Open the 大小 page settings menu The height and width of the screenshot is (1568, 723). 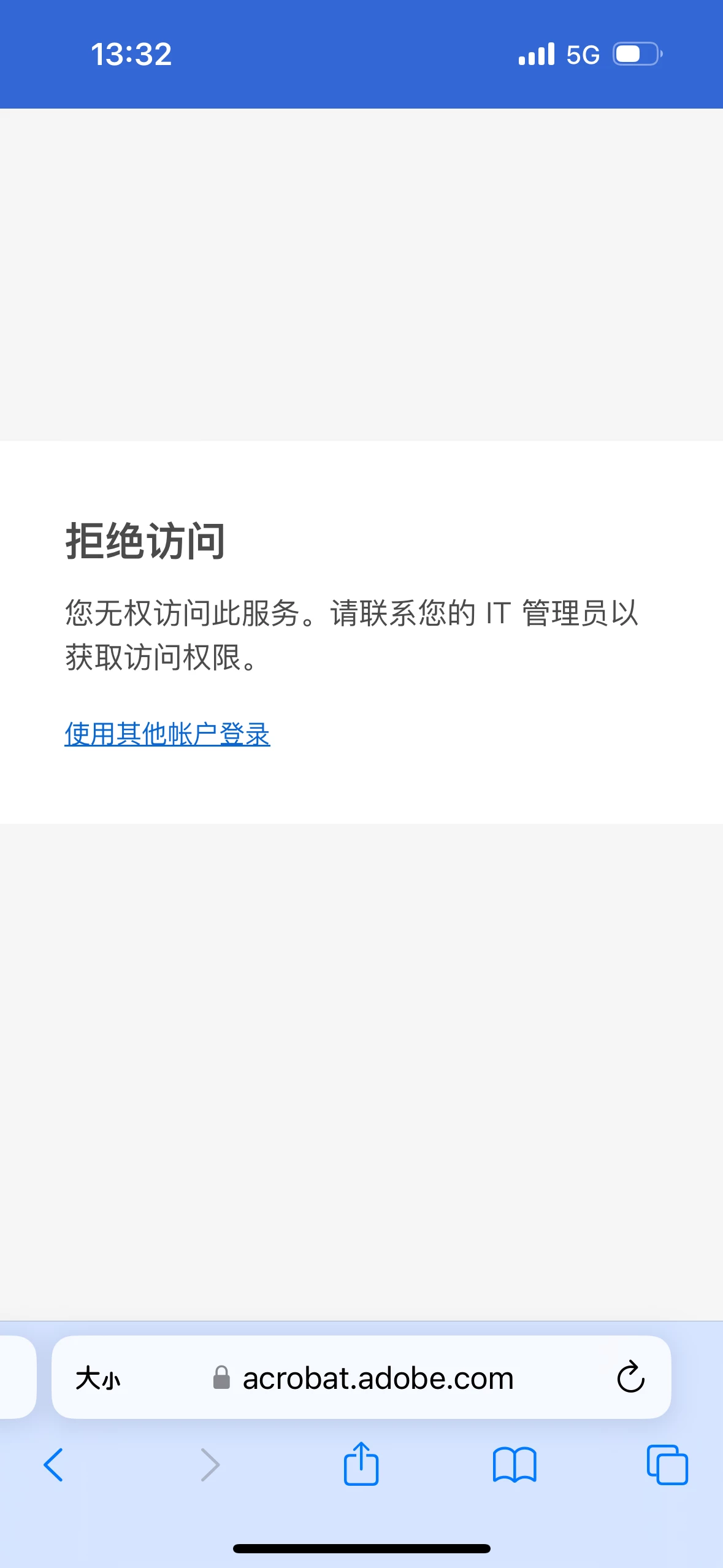click(98, 1379)
